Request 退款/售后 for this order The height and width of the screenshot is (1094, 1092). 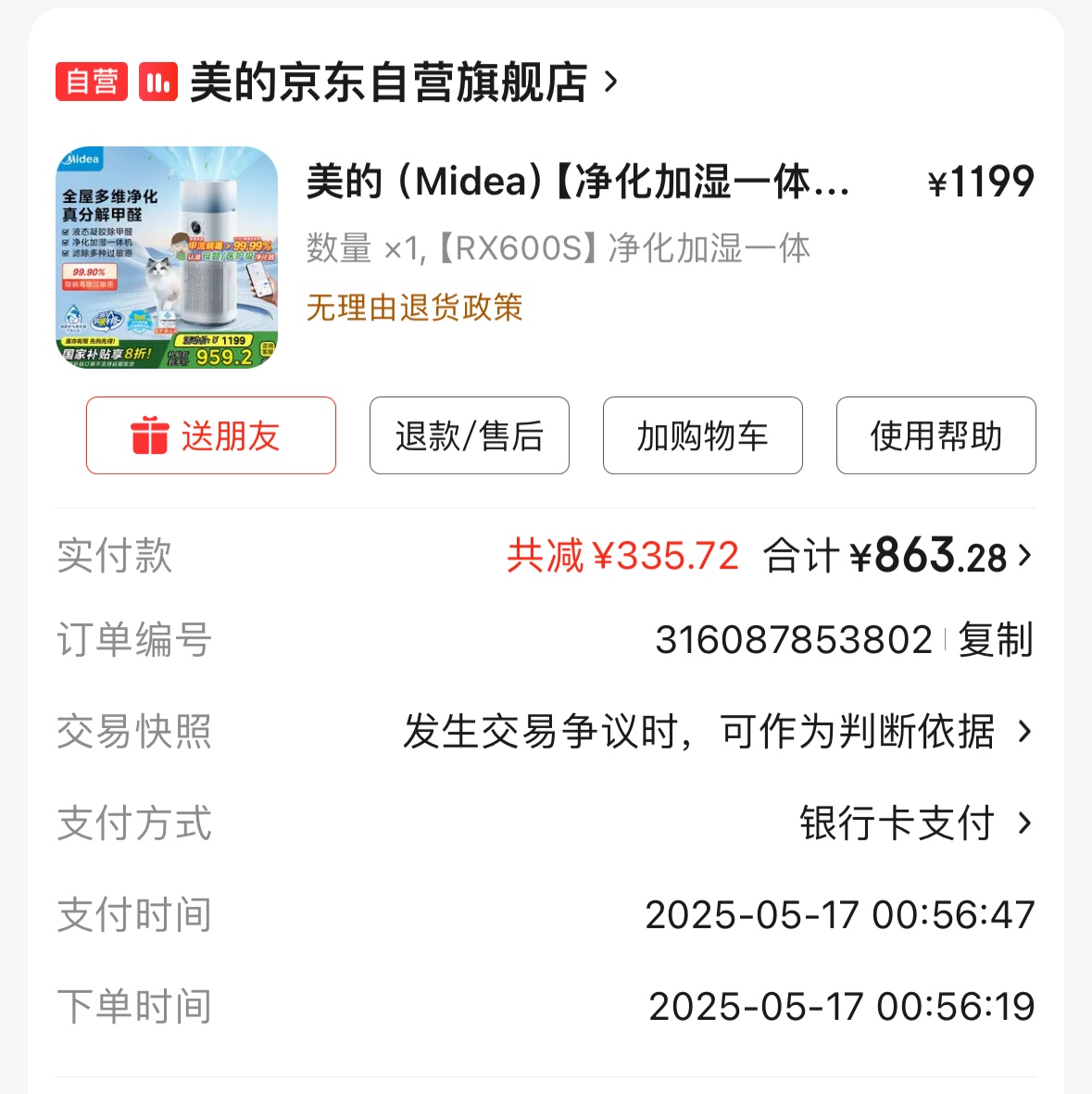[470, 435]
